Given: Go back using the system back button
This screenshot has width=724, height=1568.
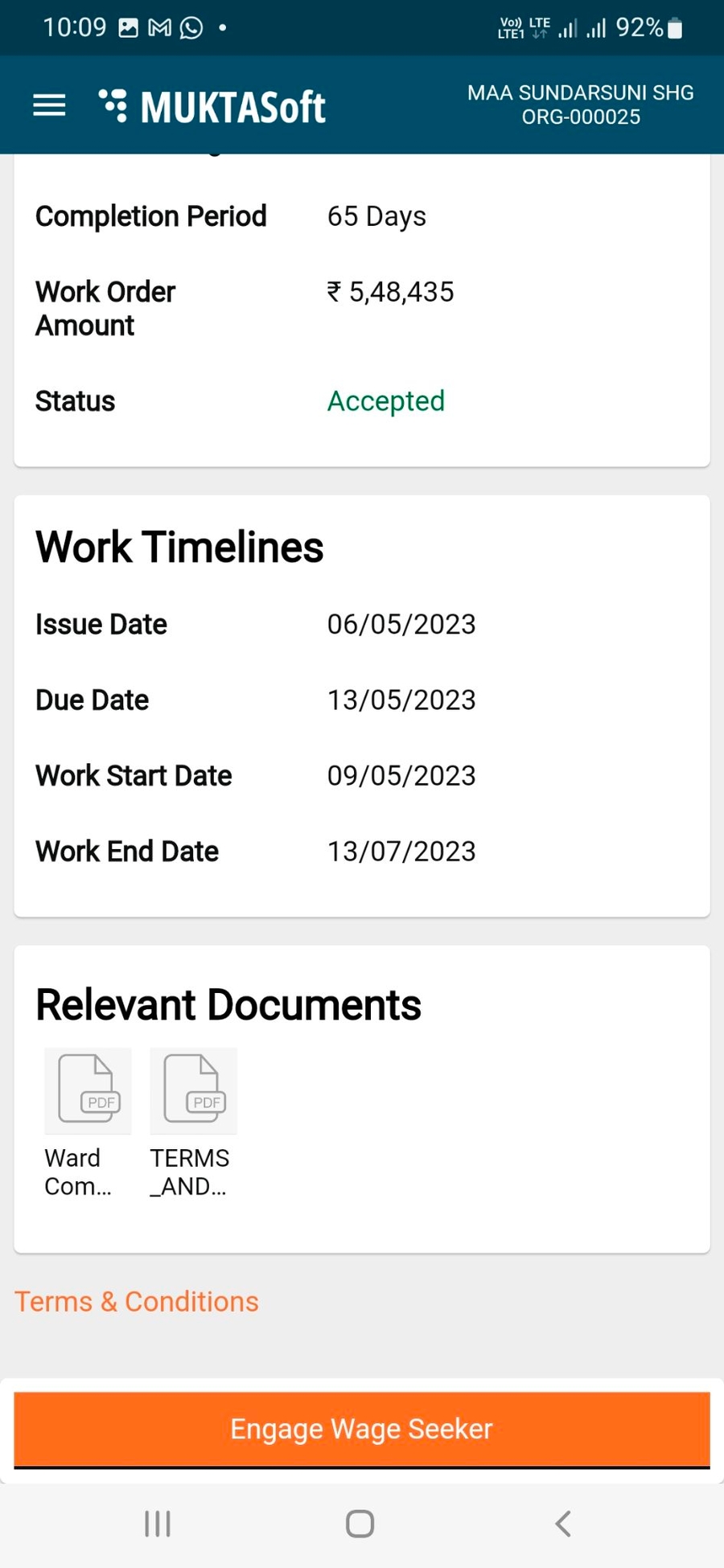Looking at the screenshot, I should point(563,1523).
